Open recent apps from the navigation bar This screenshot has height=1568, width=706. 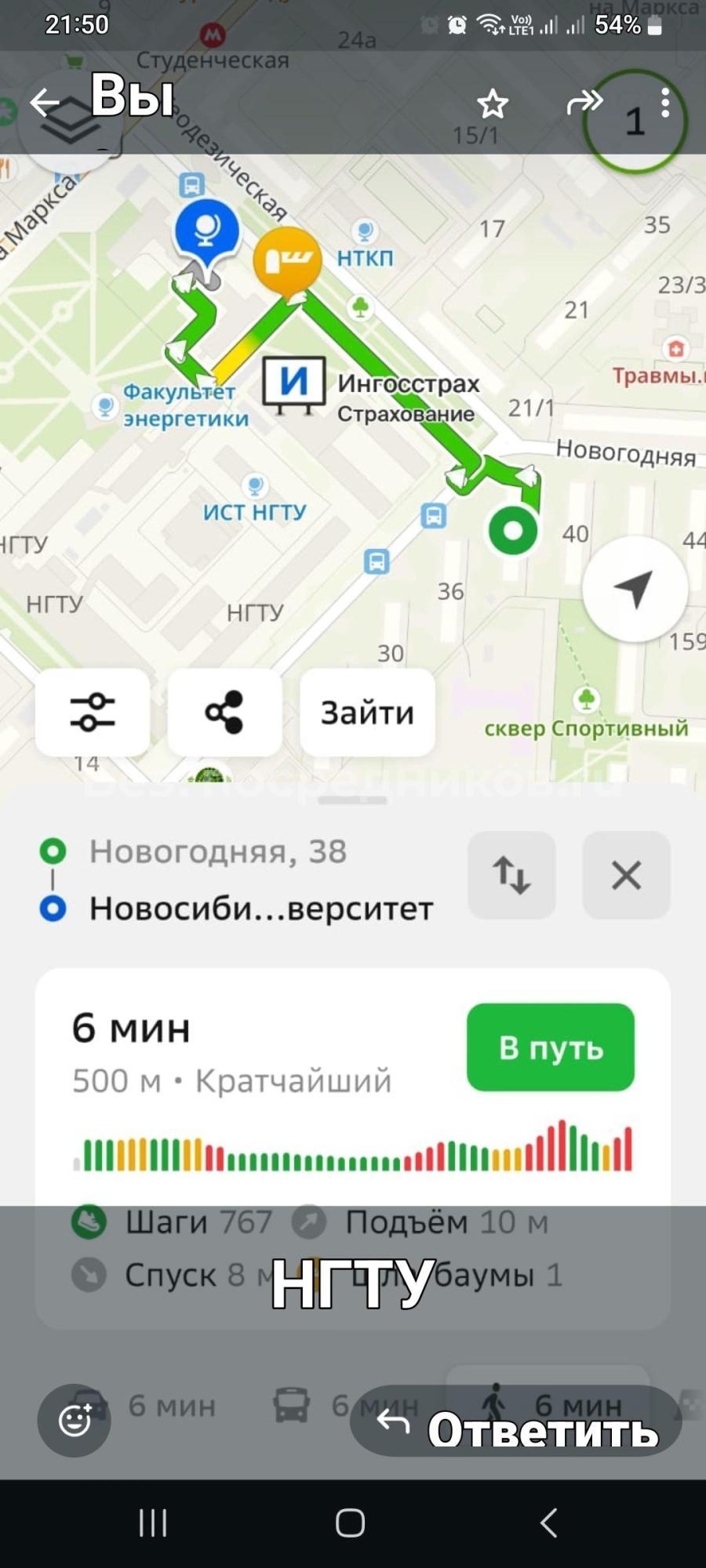153,1523
